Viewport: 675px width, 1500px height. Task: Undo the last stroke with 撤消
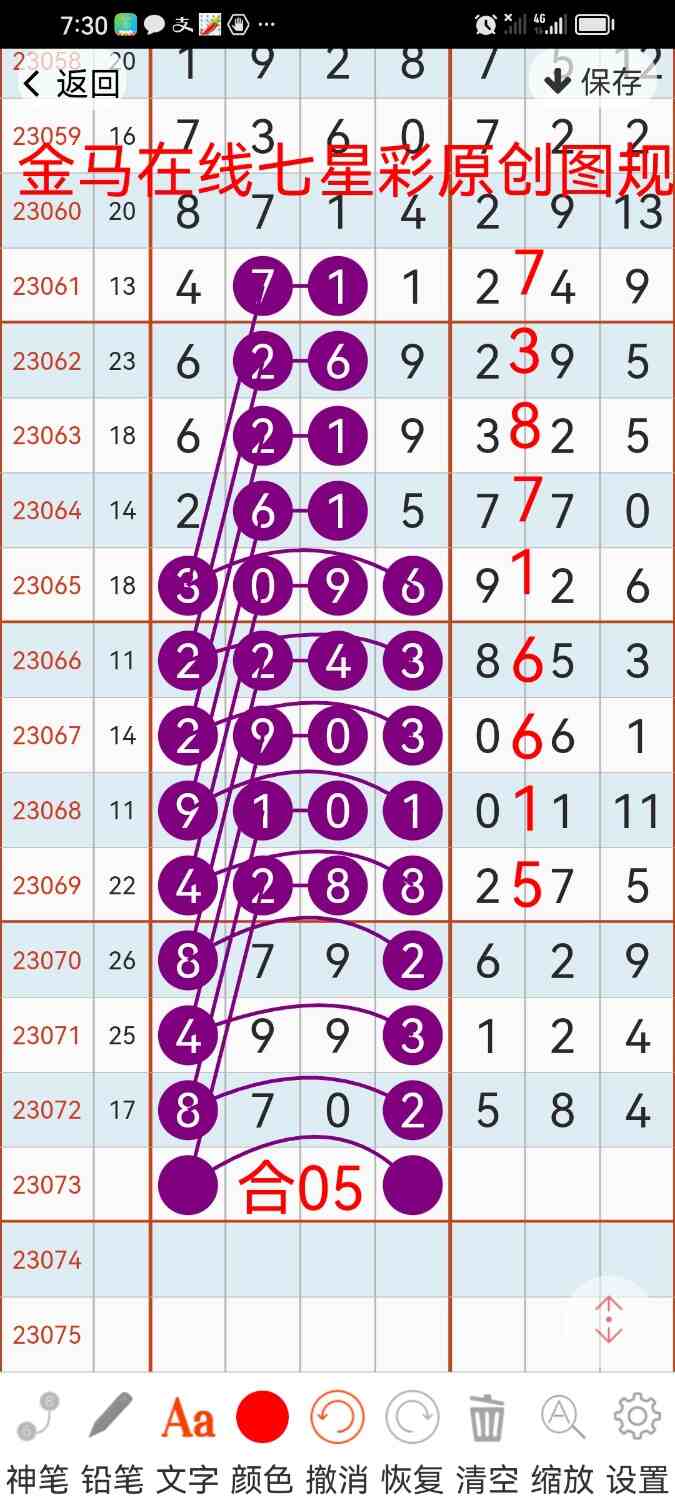point(337,1437)
